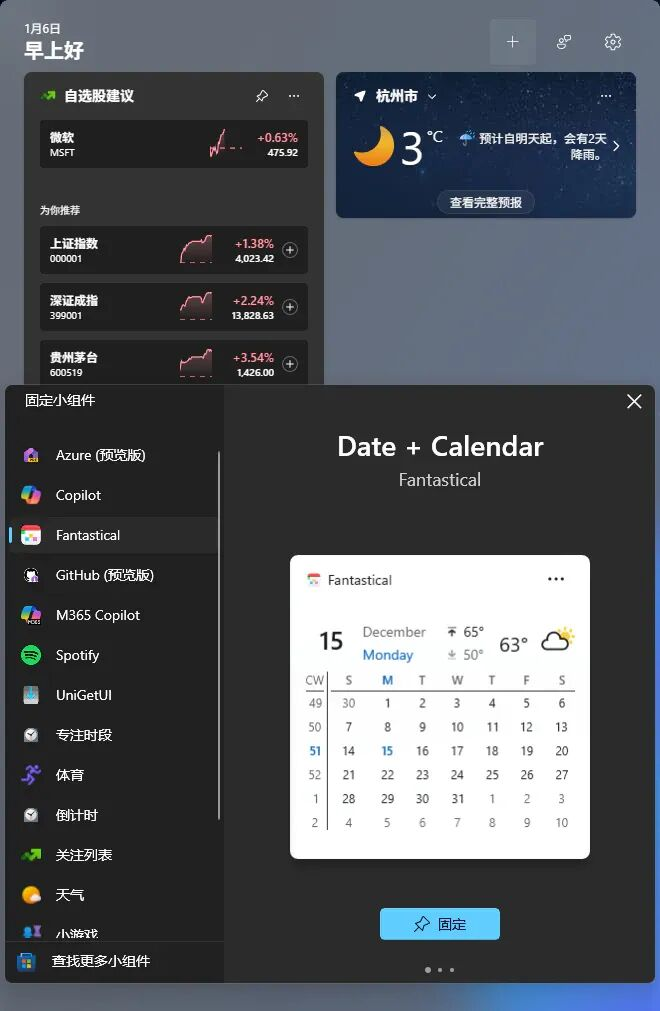Select 天气 widget in the list
Image resolution: width=660 pixels, height=1011 pixels.
(x=69, y=895)
